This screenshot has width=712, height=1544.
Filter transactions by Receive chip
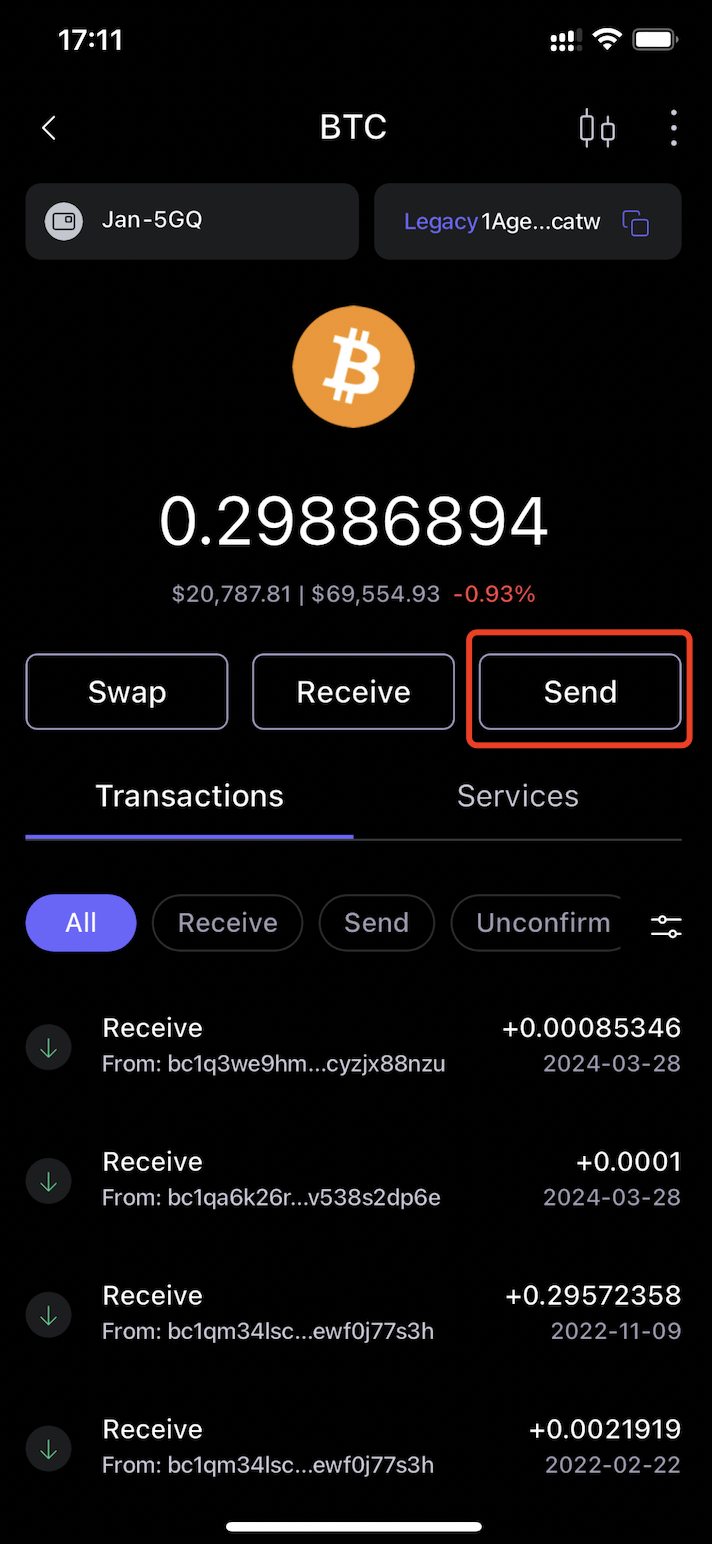pos(227,922)
